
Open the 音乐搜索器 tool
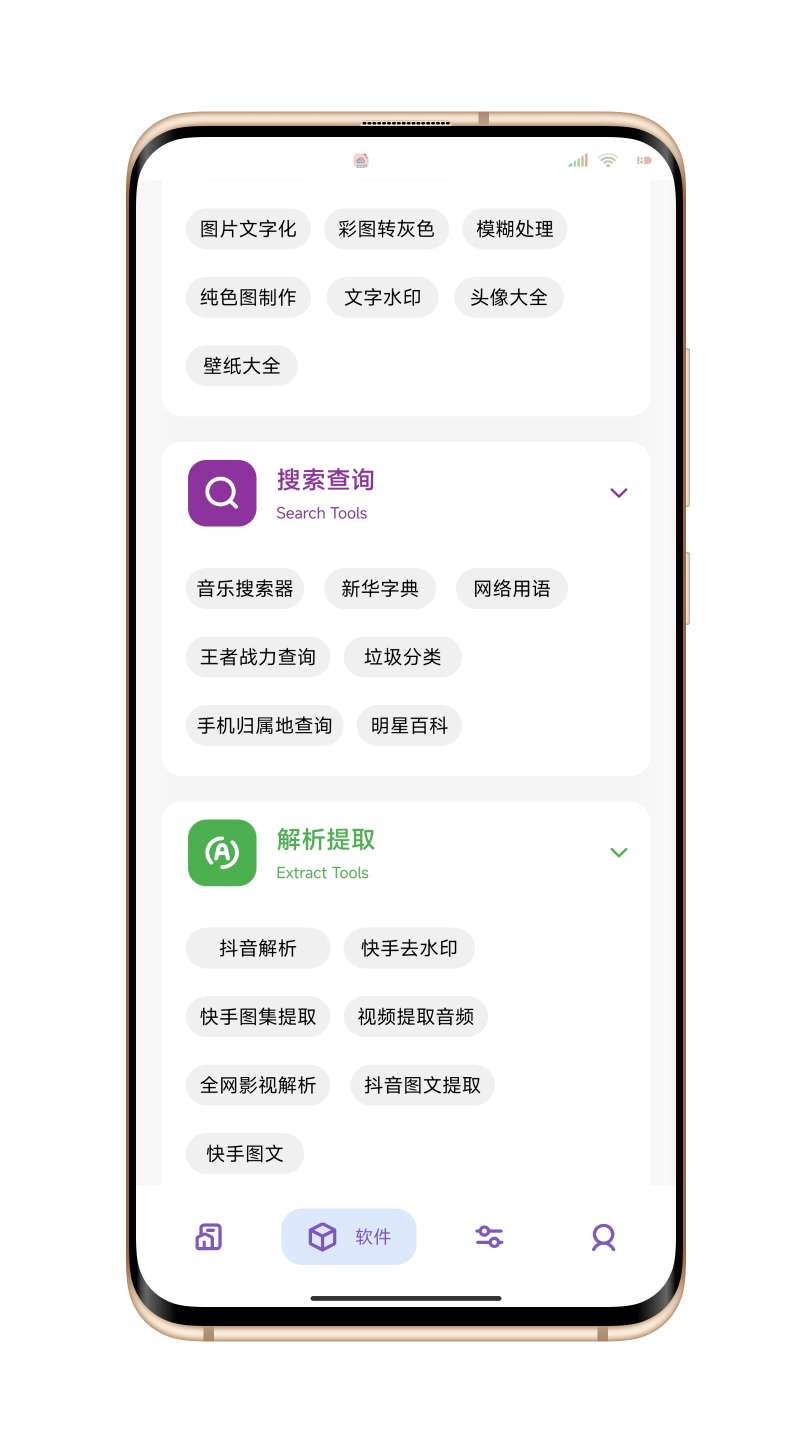coord(245,589)
